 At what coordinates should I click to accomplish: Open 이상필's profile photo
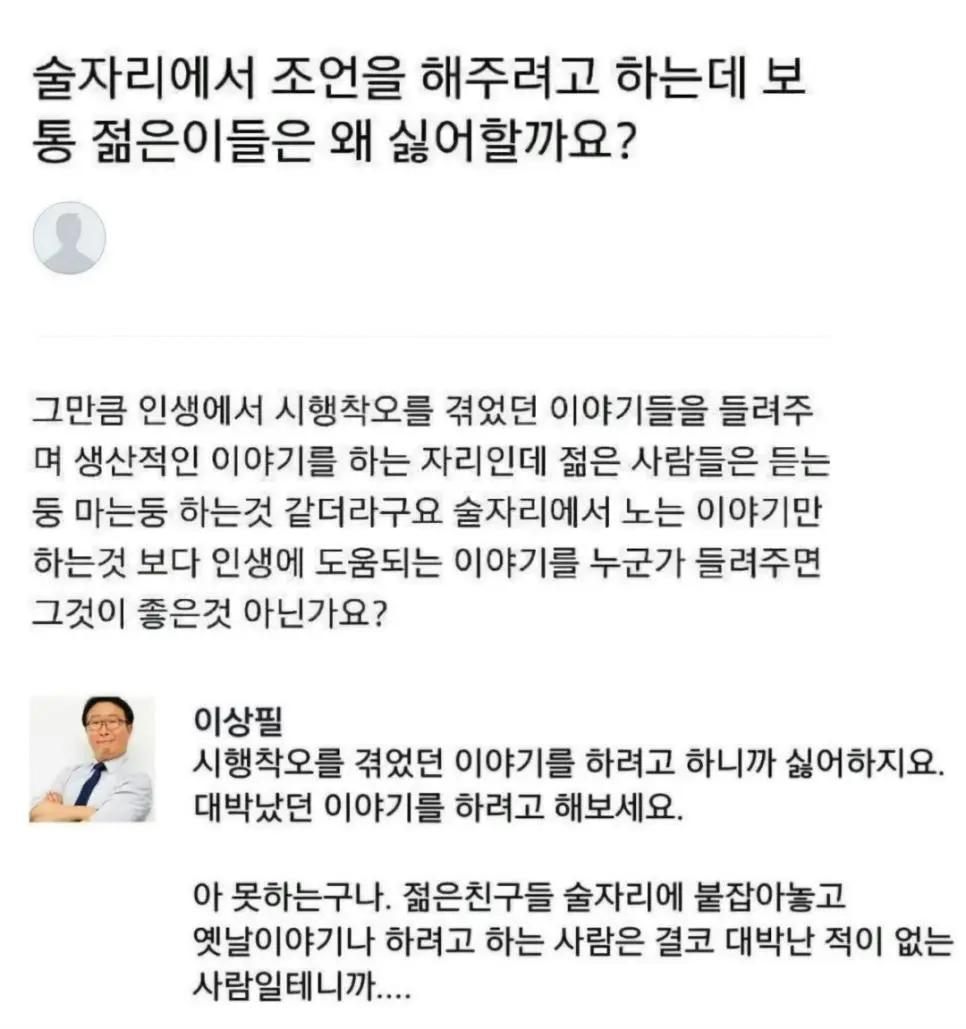pyautogui.click(x=92, y=759)
